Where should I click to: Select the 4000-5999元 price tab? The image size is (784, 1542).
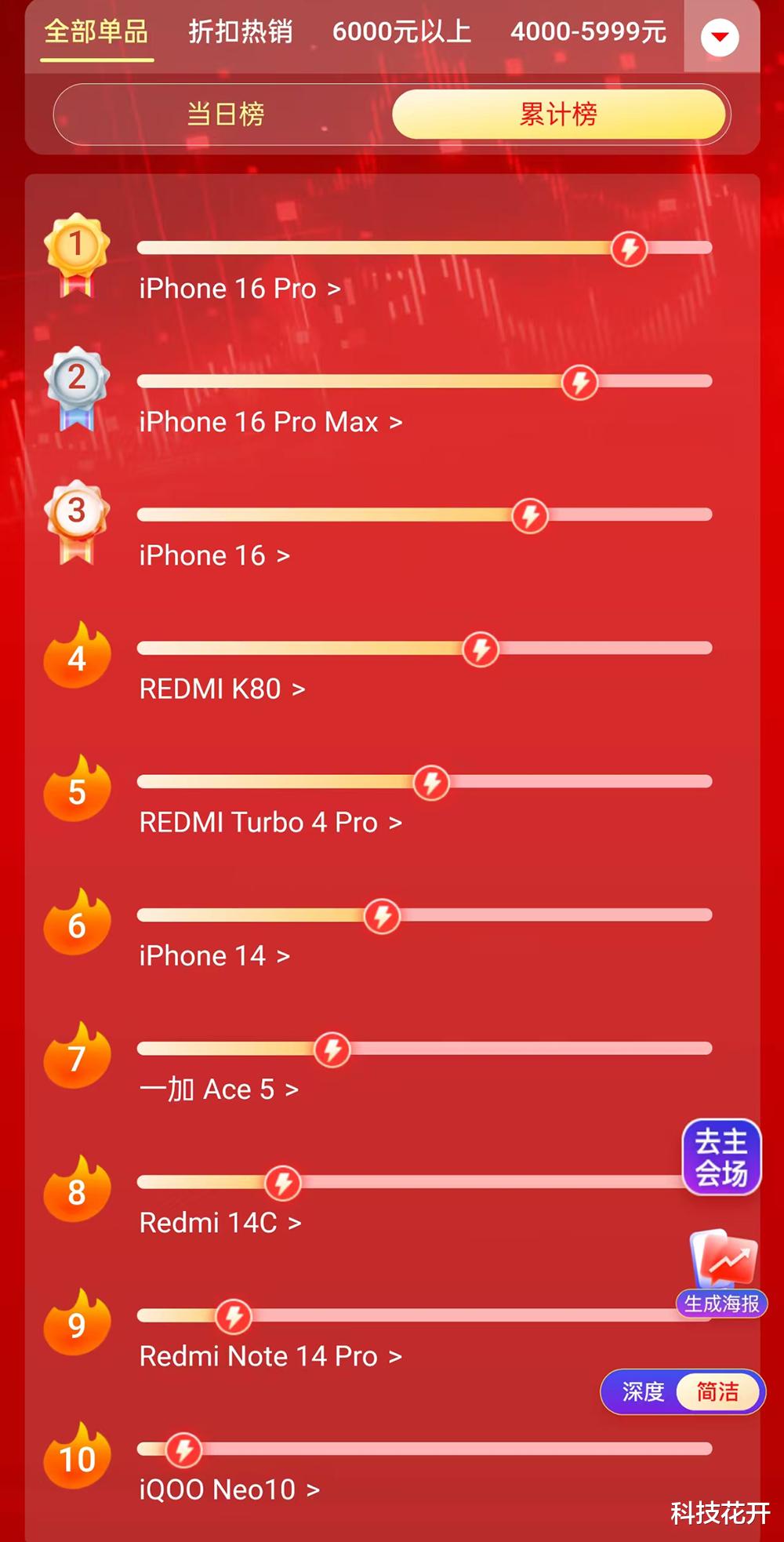(590, 33)
